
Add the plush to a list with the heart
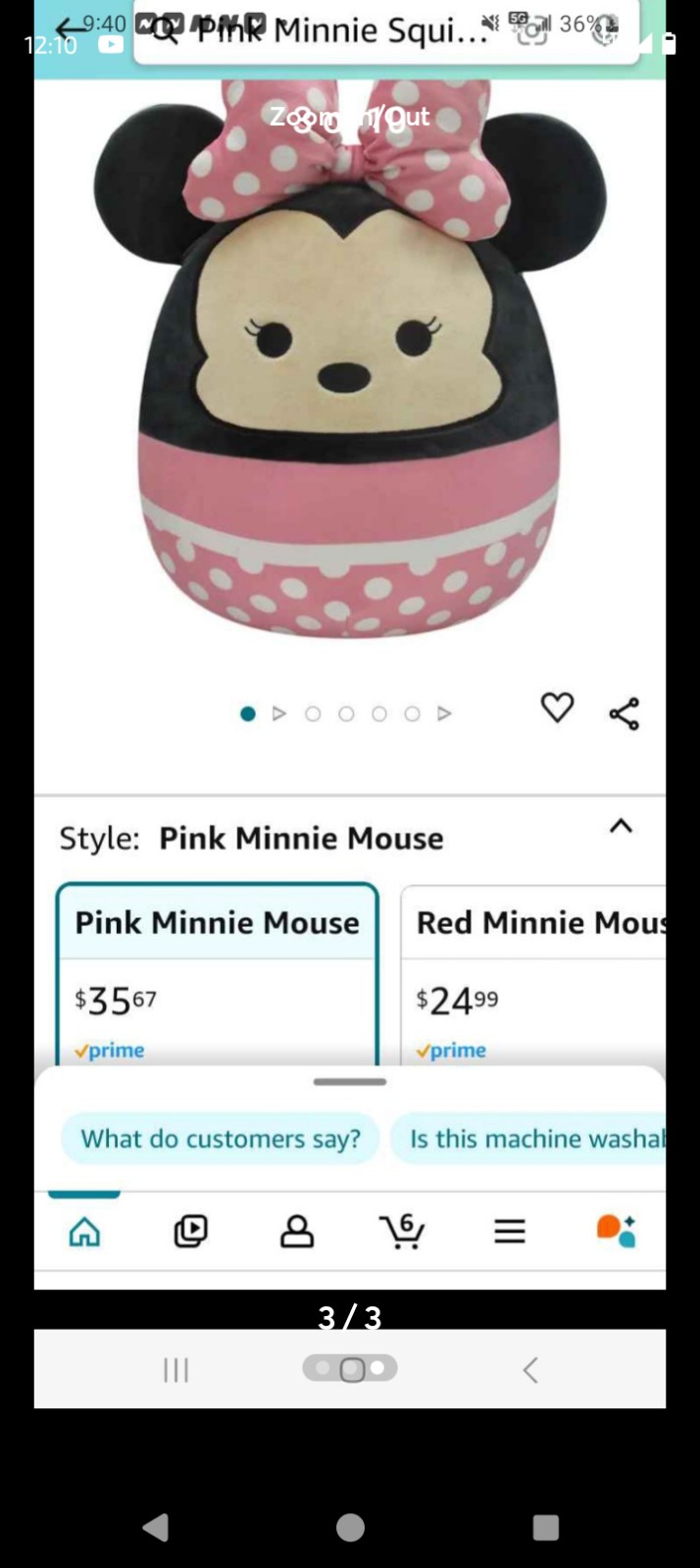[557, 708]
